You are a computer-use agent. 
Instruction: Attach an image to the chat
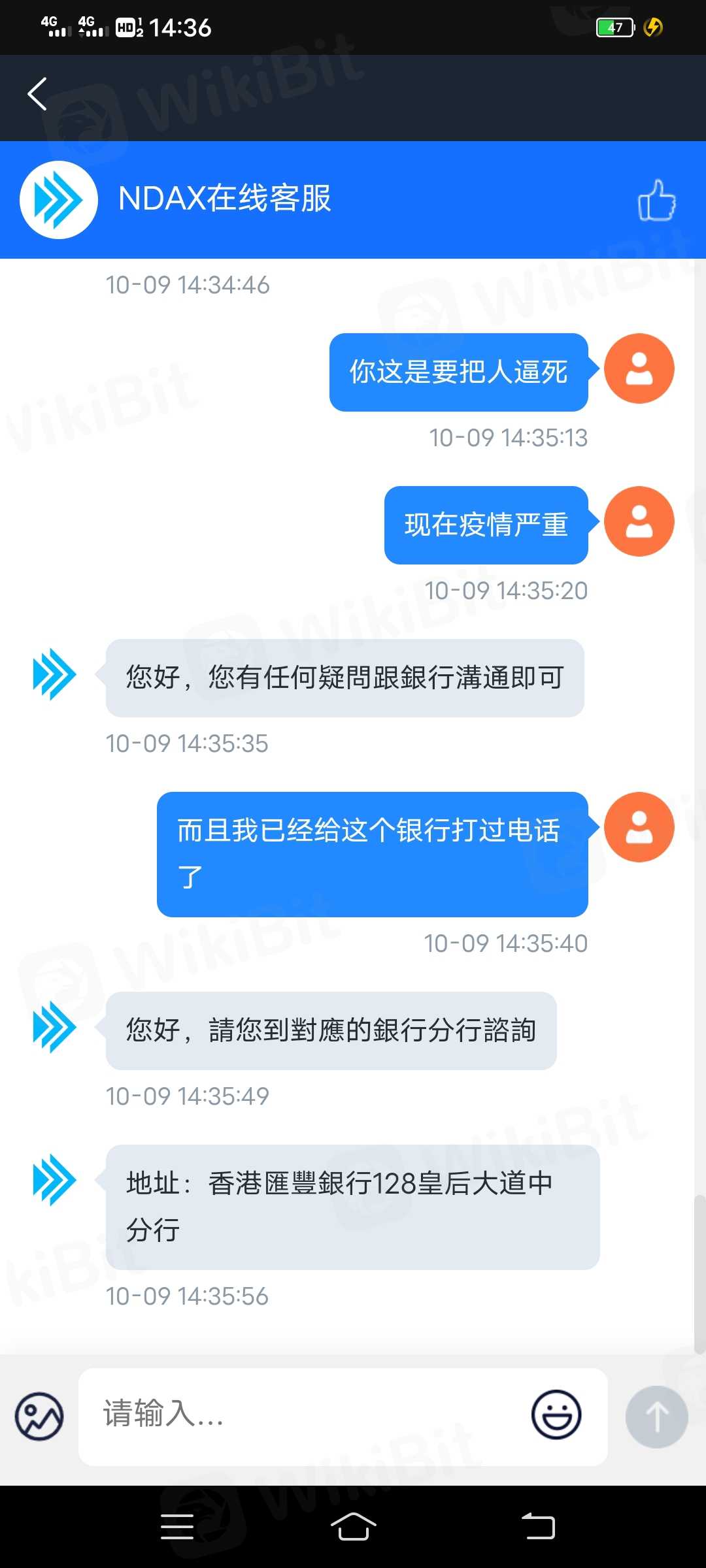pos(39,1416)
